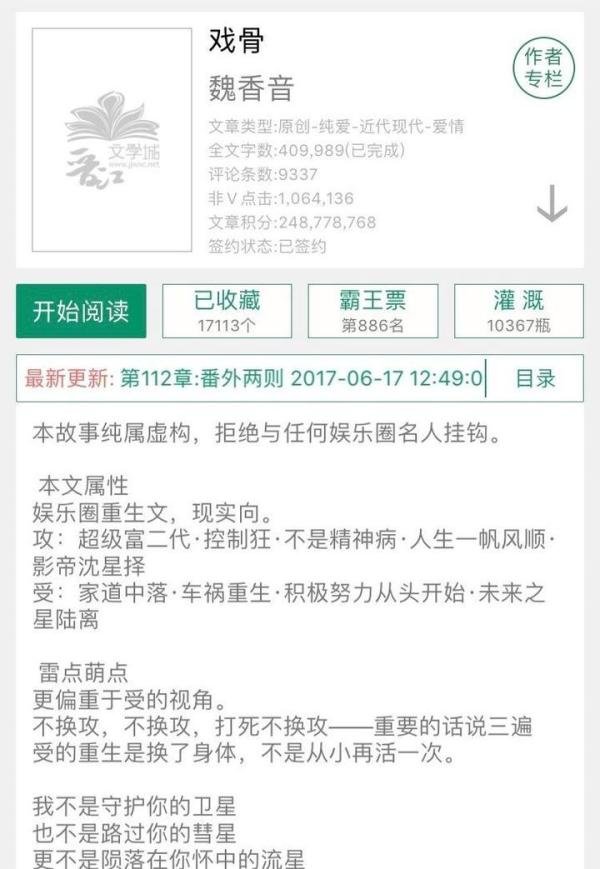
Task: Tap the download arrow icon
Action: (552, 205)
